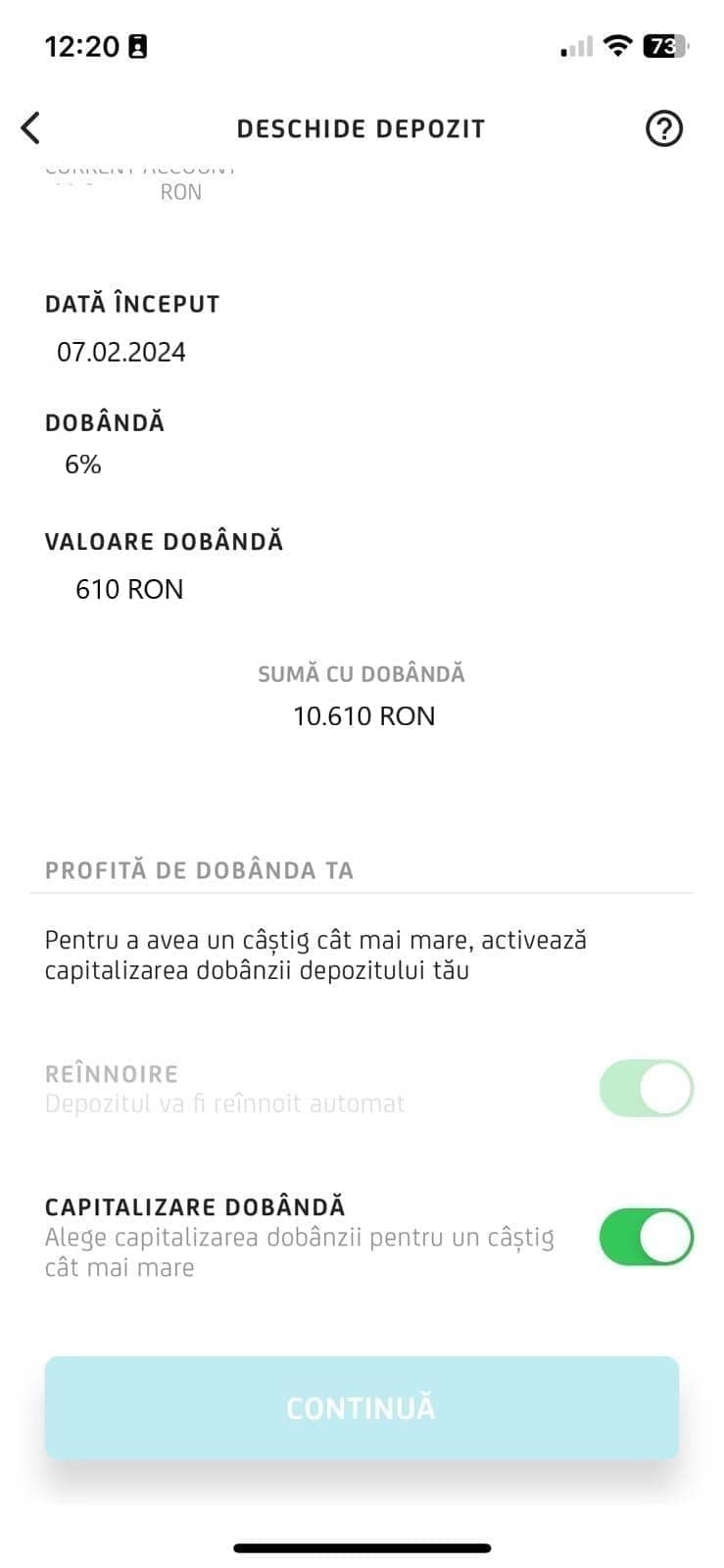Open the DESCHIDE DEPOZIT screen title
Image resolution: width=724 pixels, height=1568 pixels.
(362, 128)
